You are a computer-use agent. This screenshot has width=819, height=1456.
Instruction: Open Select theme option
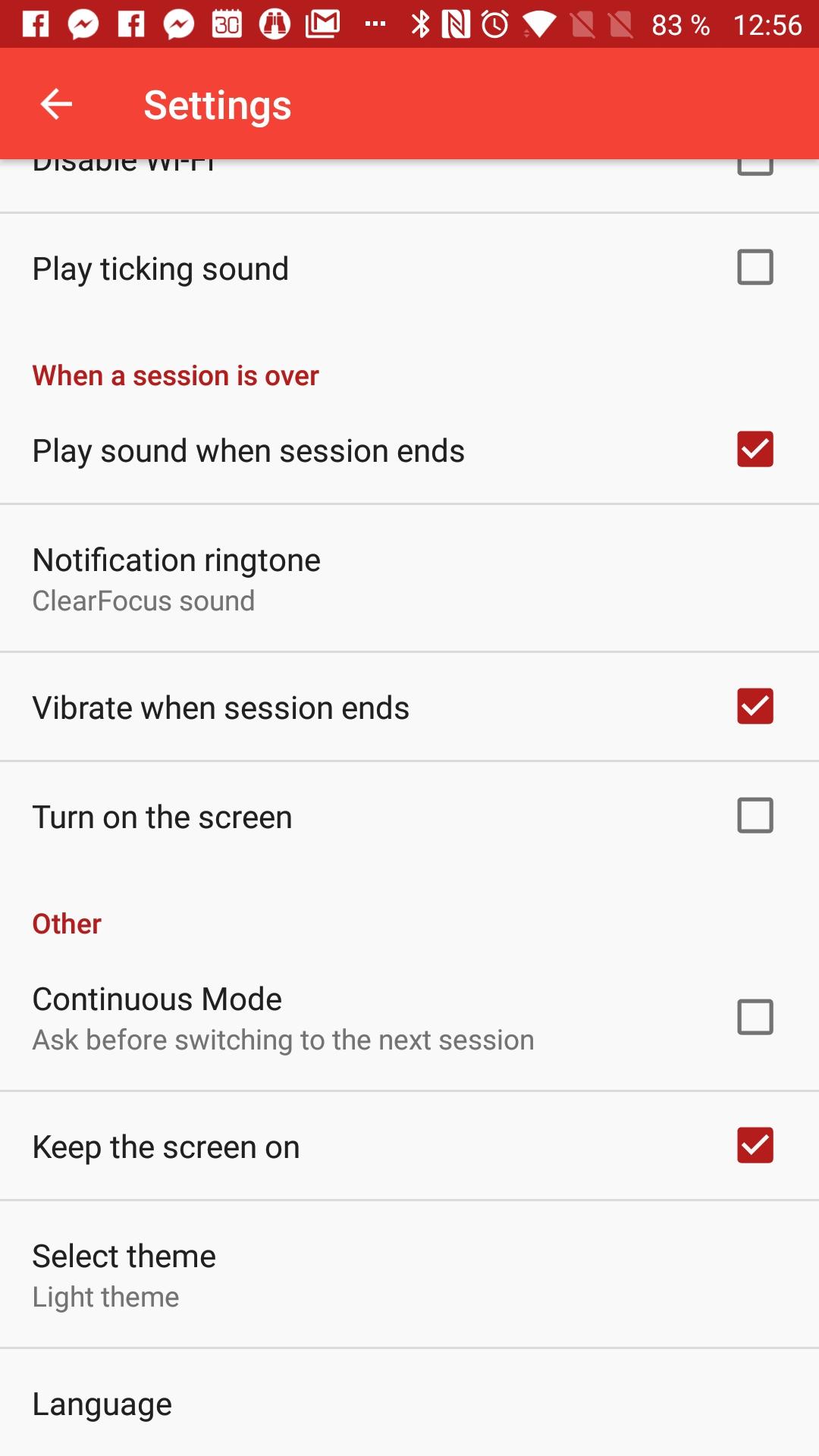pyautogui.click(x=409, y=1275)
